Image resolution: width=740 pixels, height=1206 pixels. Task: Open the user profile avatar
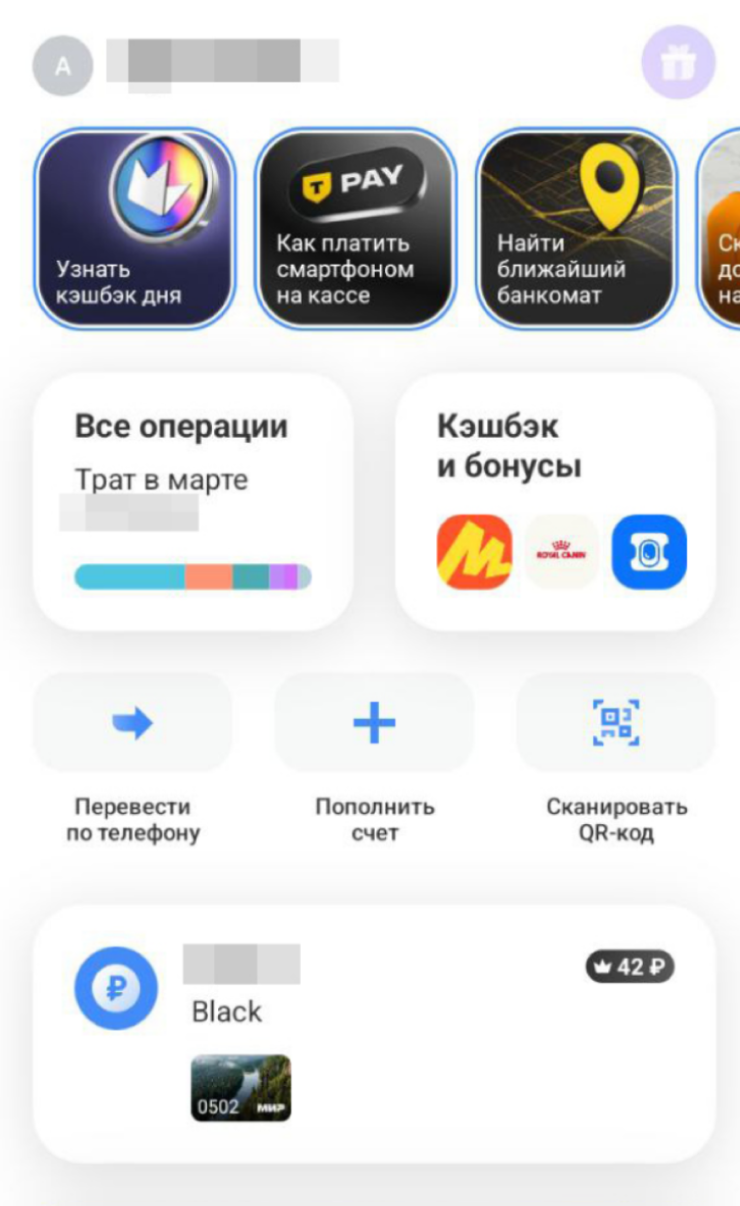62,64
